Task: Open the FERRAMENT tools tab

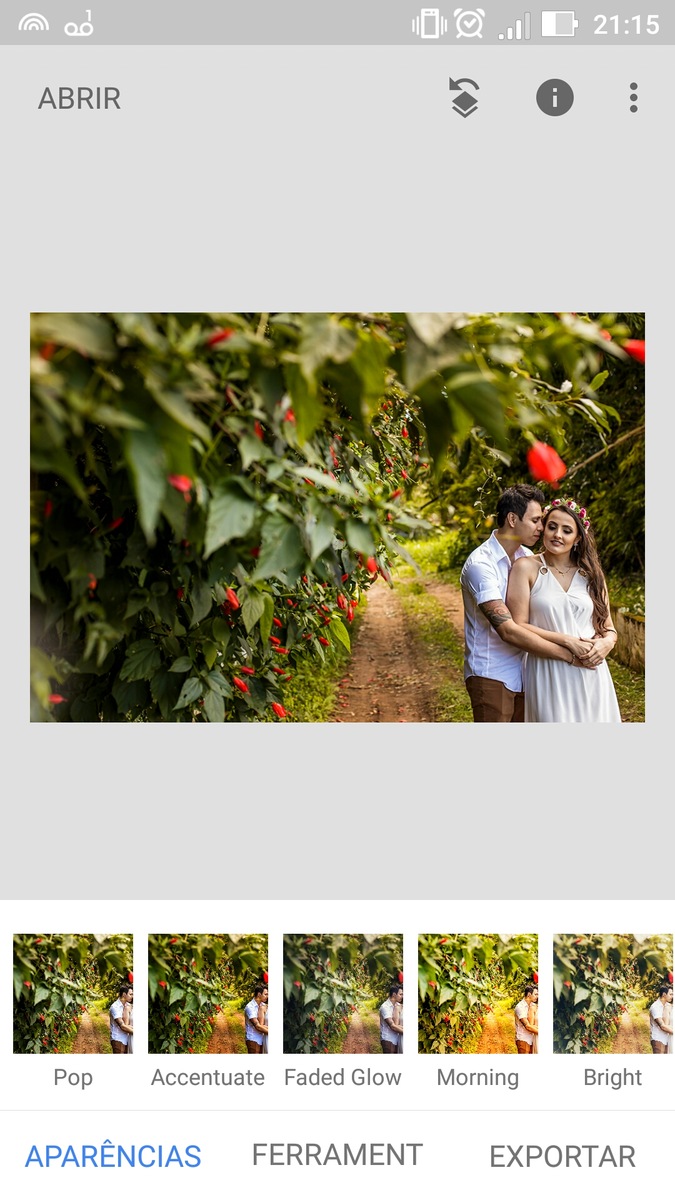Action: pos(337,1155)
